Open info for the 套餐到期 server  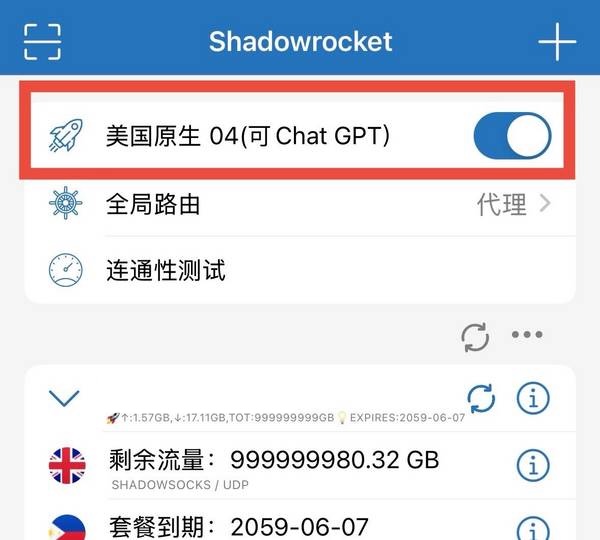[533, 526]
